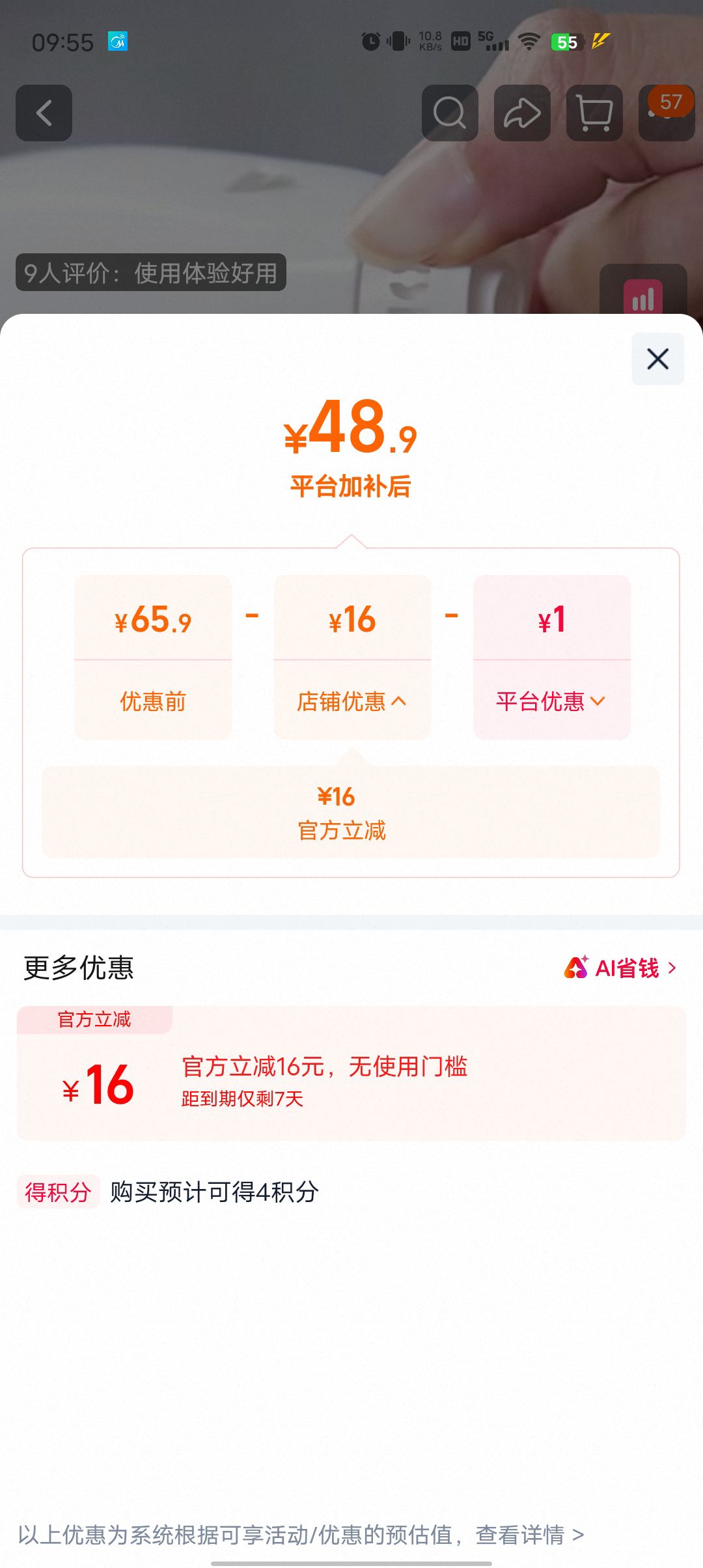Close the price details sheet
The image size is (703, 1568).
point(657,359)
